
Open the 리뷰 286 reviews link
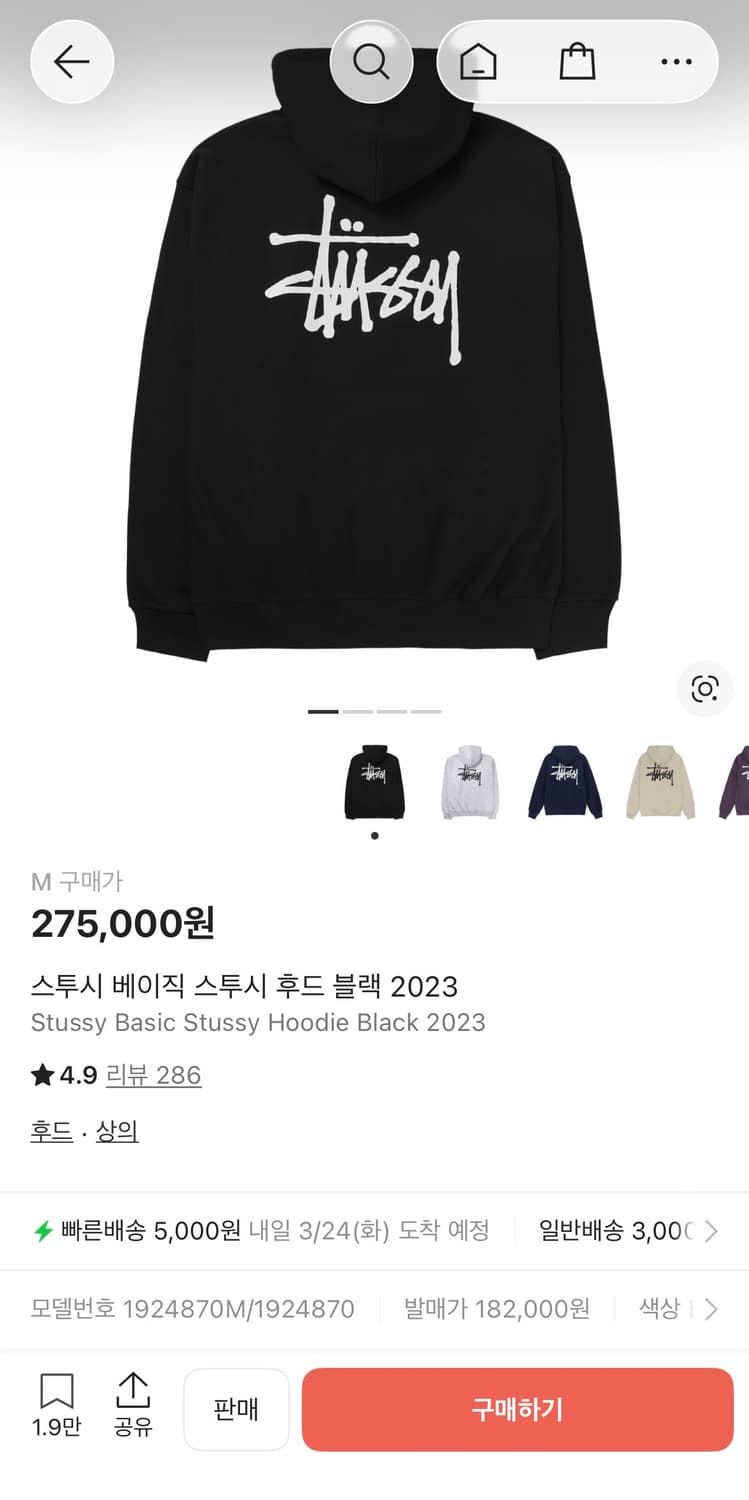tap(153, 1075)
